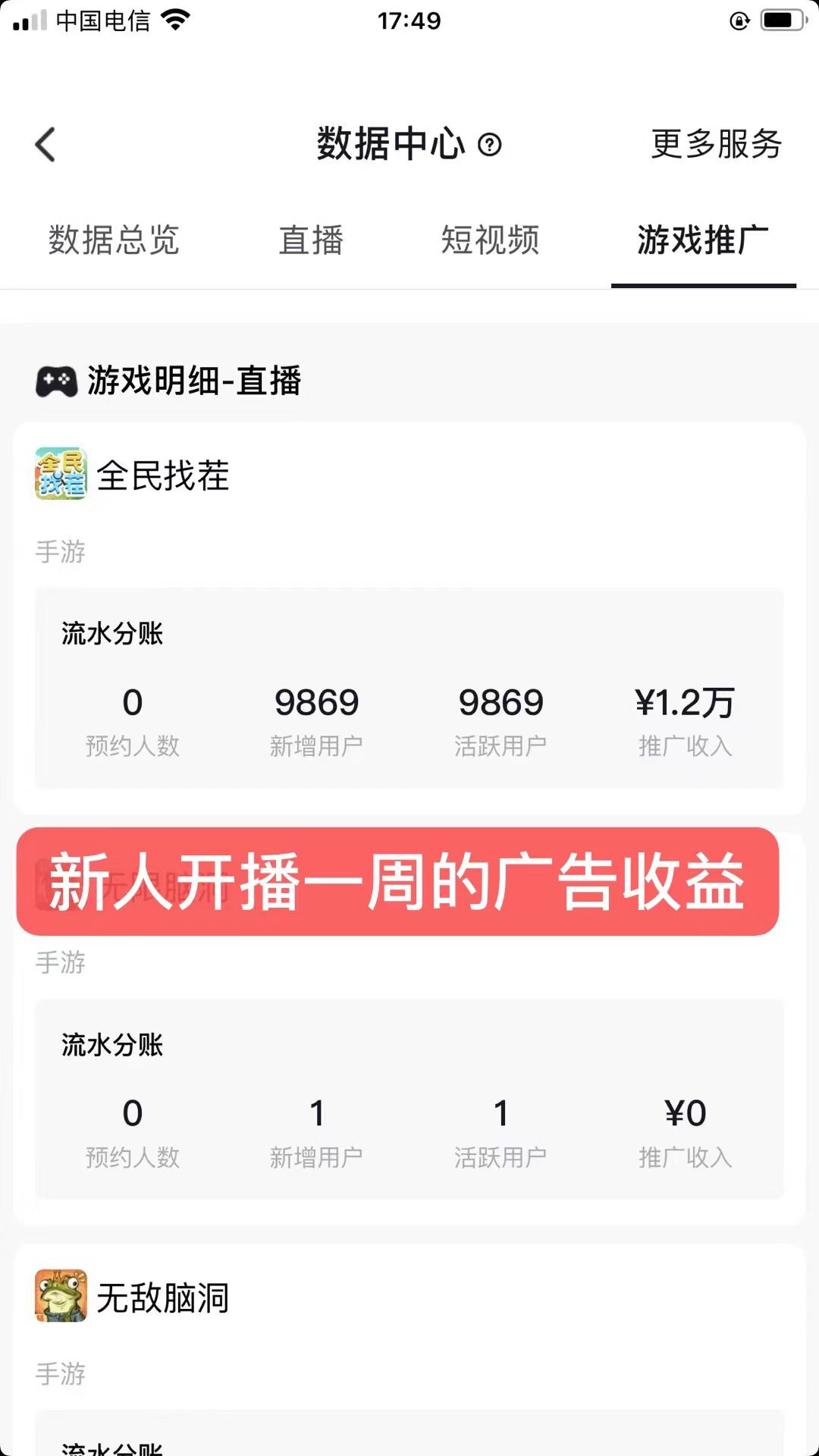Open the 数据中心 help question mark icon
This screenshot has width=819, height=1456.
click(491, 145)
